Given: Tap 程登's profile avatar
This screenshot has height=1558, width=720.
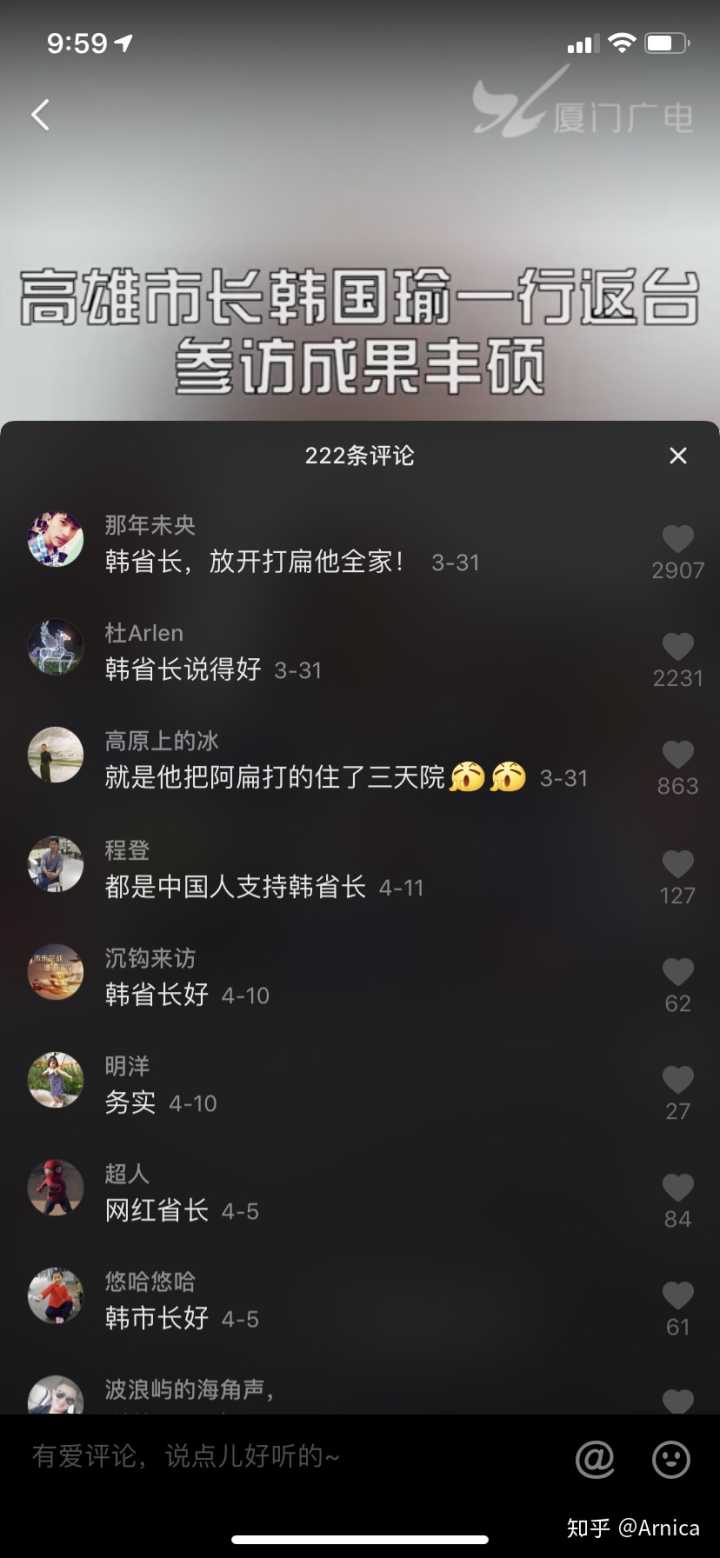Looking at the screenshot, I should point(55,864).
